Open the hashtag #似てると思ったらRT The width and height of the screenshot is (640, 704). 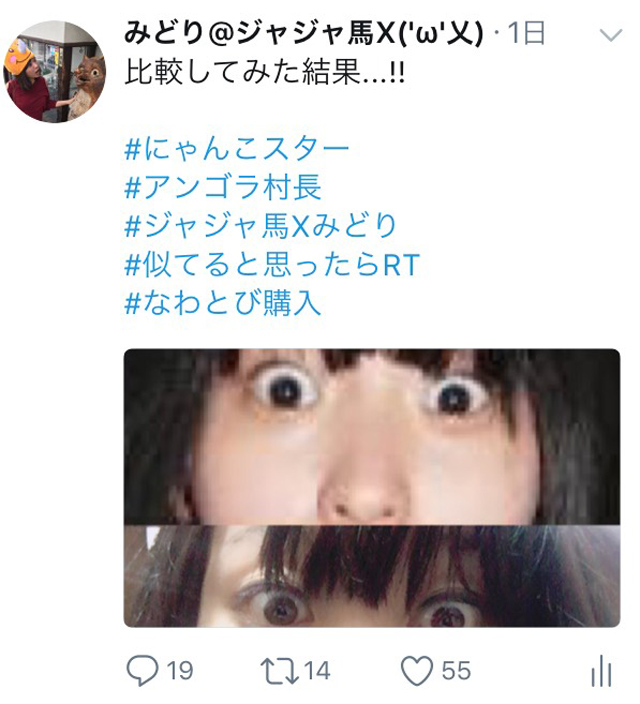pos(272,265)
